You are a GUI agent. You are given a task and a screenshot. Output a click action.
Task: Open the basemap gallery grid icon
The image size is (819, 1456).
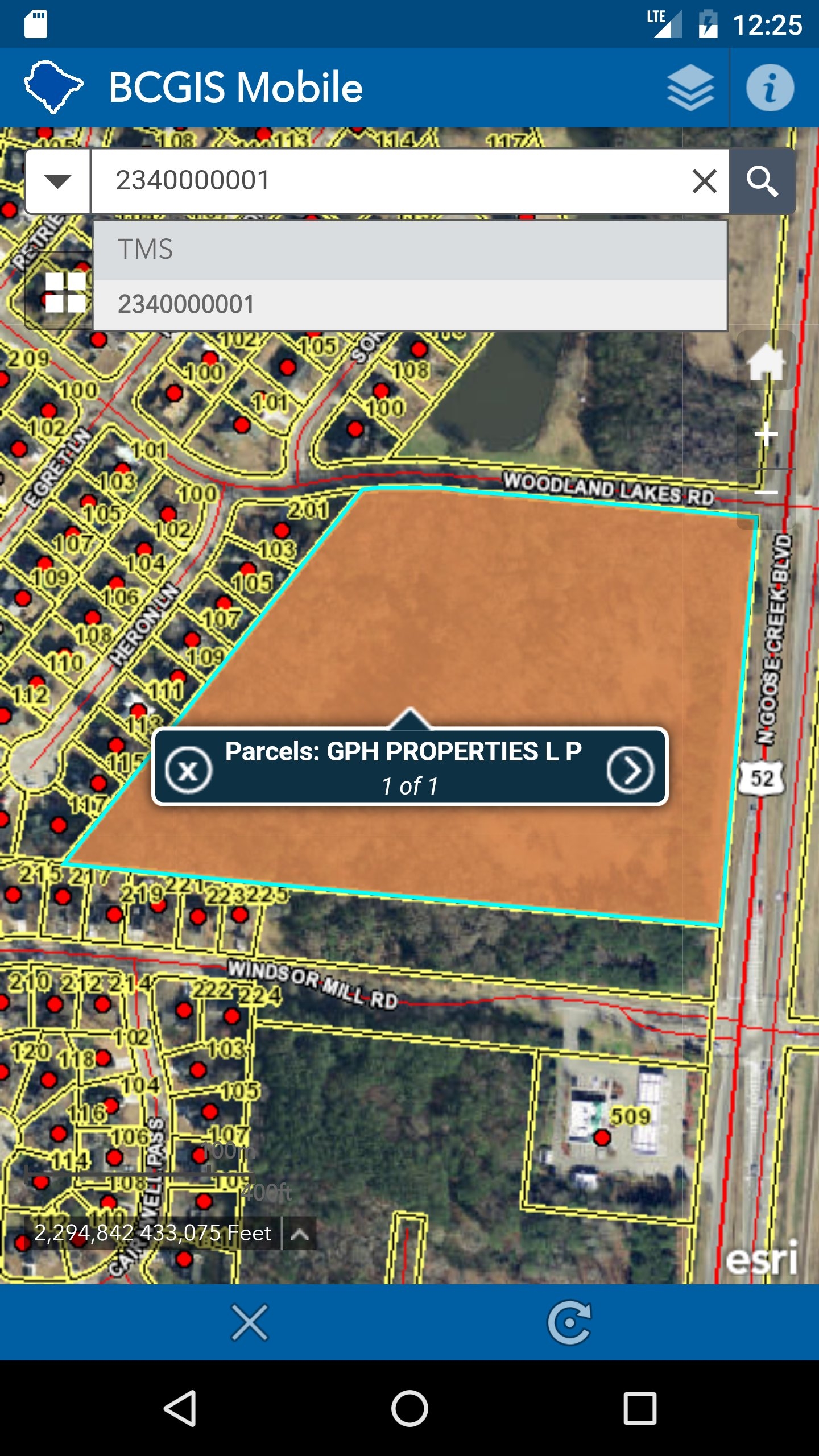click(x=65, y=292)
